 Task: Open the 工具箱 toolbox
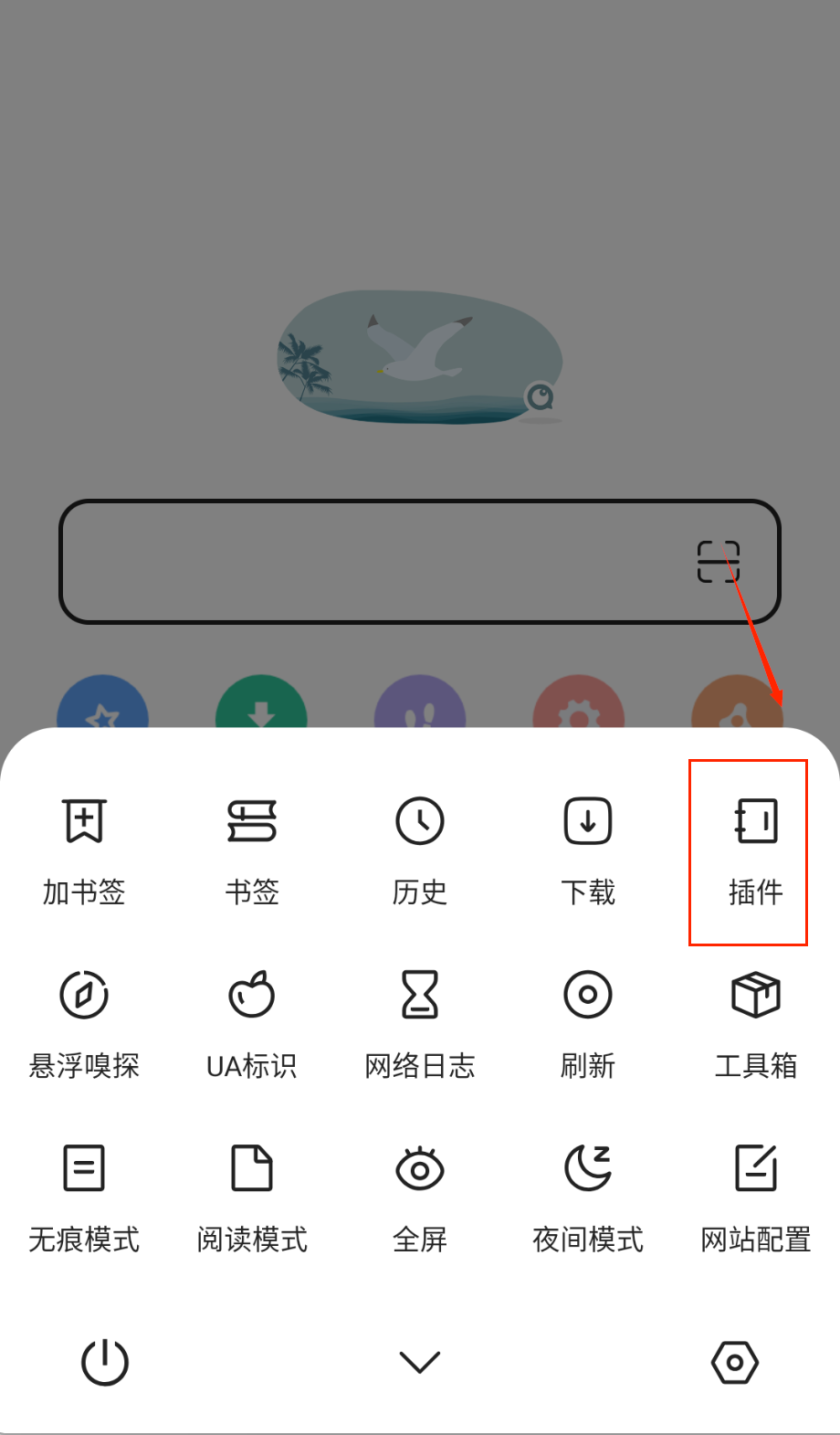[x=755, y=1023]
